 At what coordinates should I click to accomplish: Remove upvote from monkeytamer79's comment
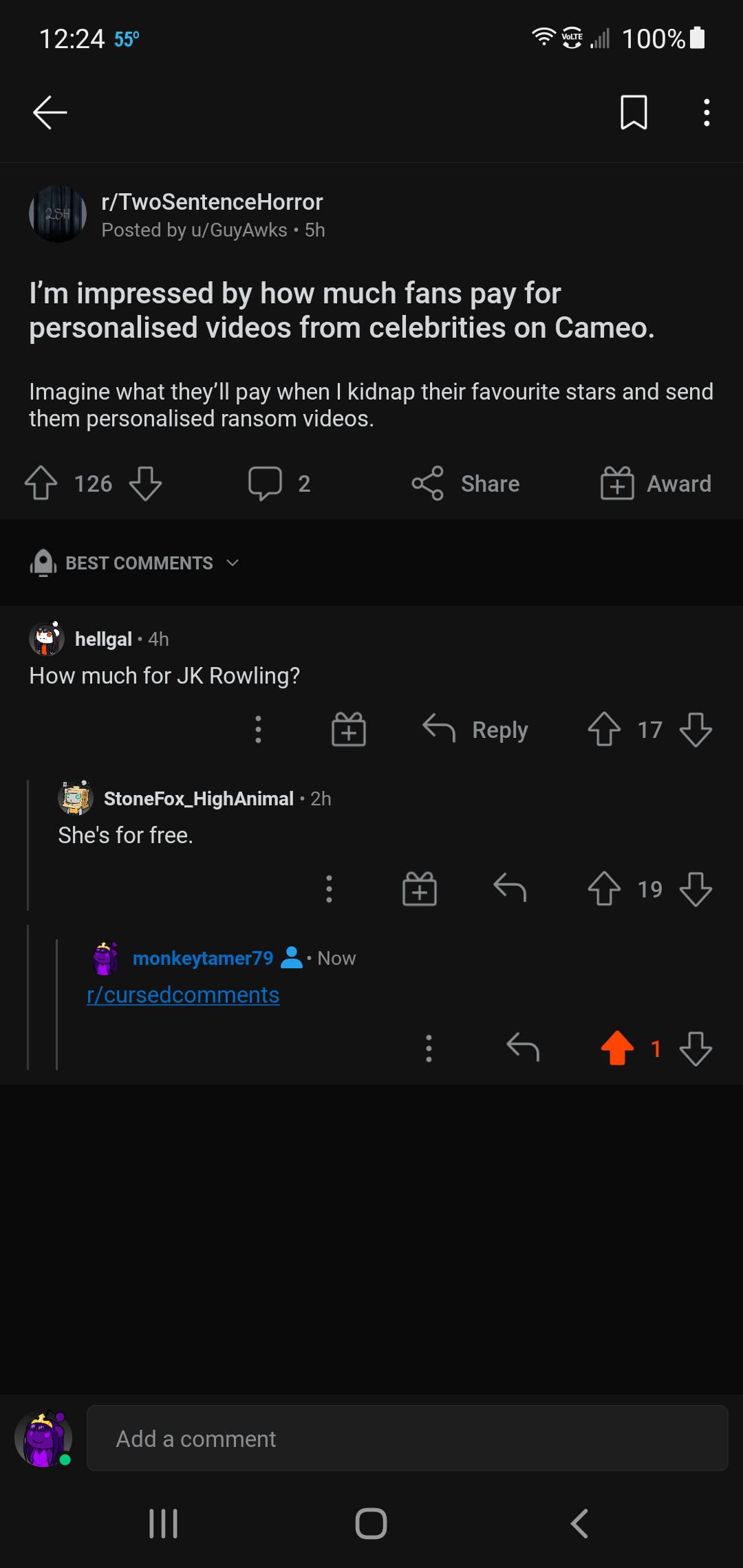[x=617, y=1048]
